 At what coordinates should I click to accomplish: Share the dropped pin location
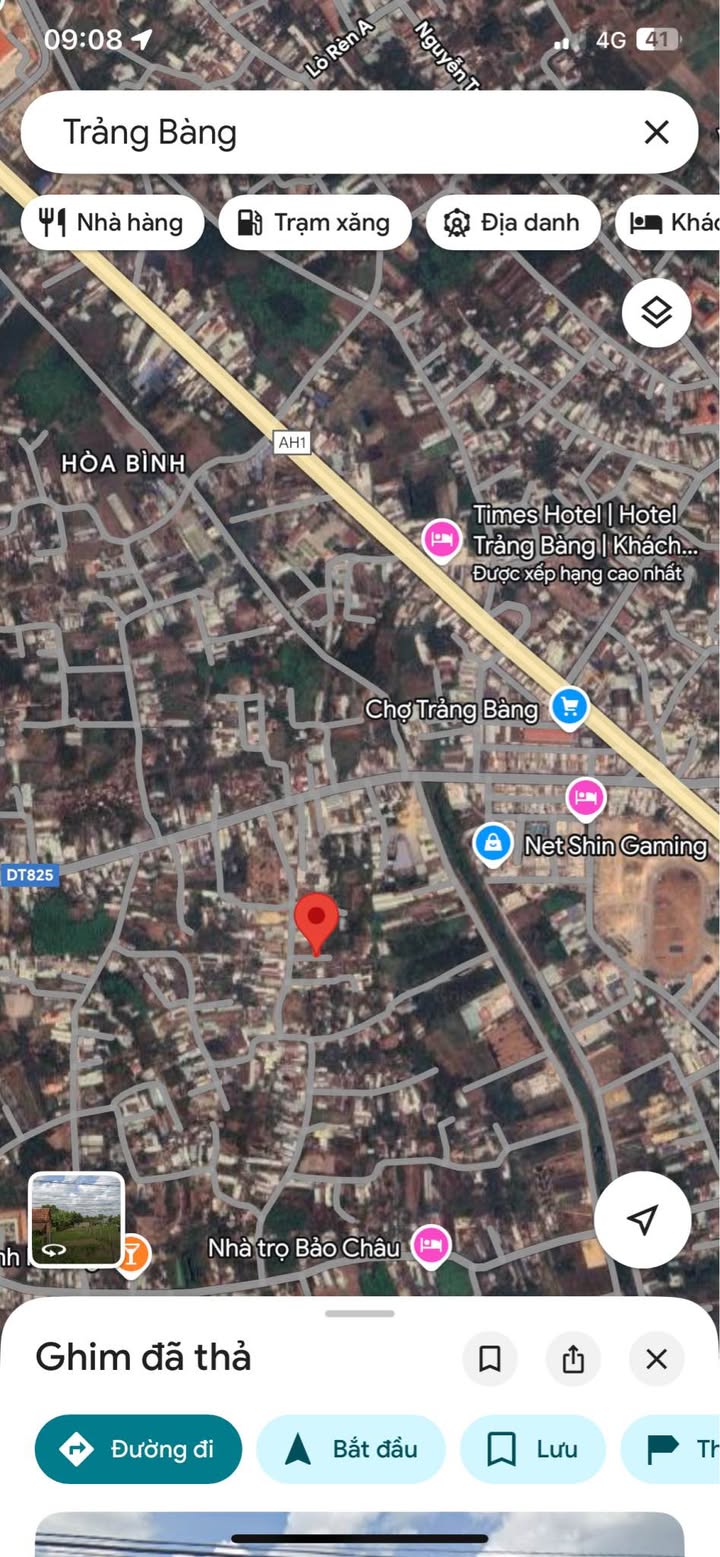(573, 1359)
